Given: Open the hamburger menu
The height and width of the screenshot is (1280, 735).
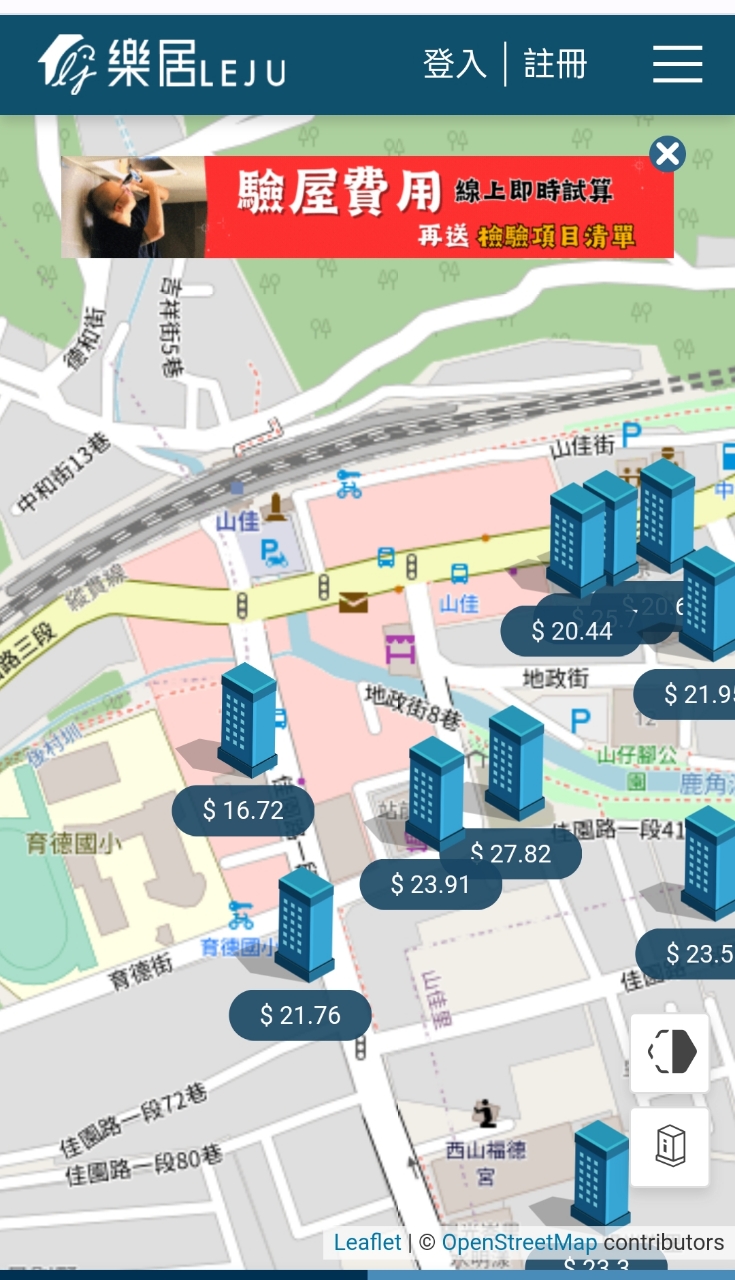Looking at the screenshot, I should 677,64.
